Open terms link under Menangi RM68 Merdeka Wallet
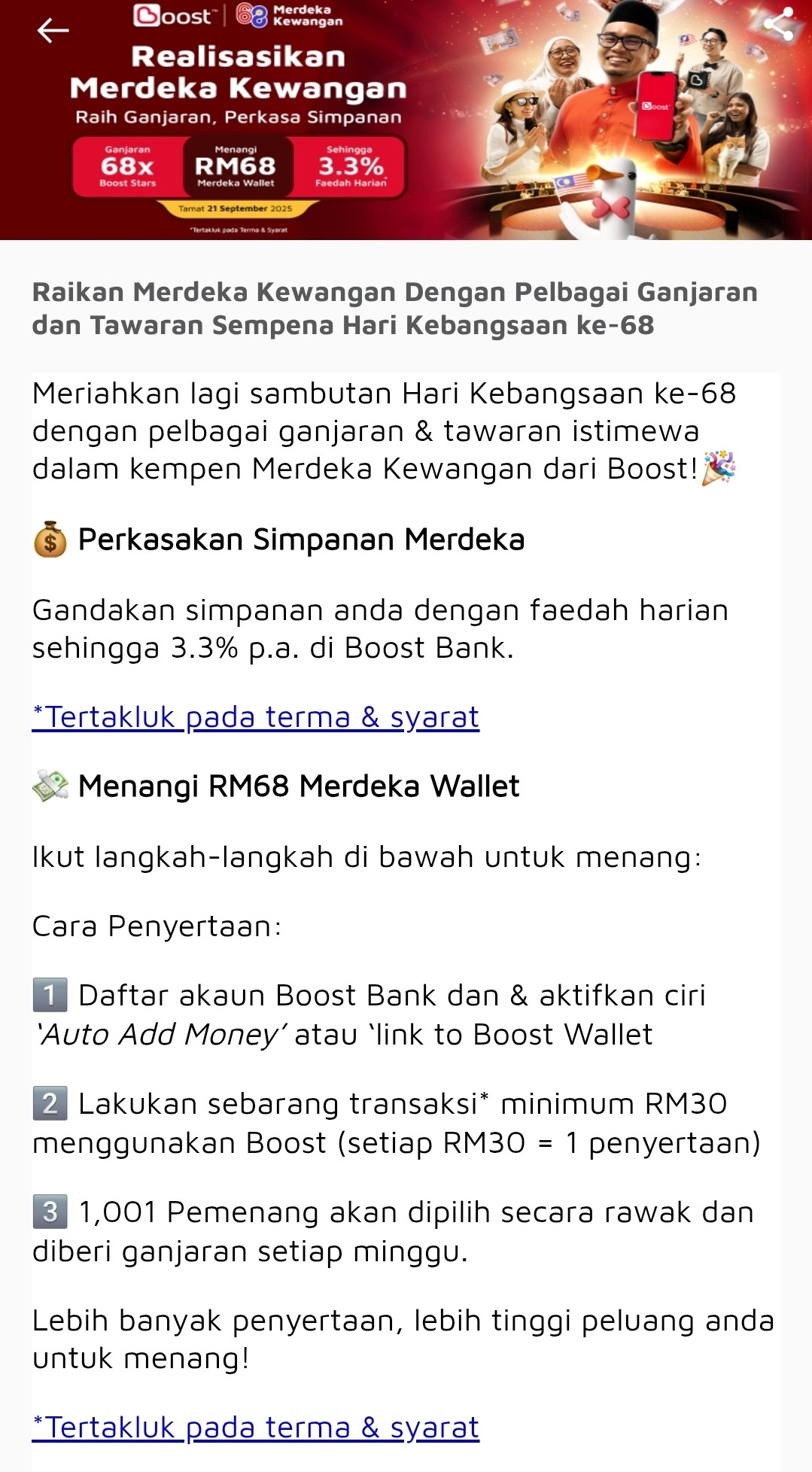 coord(255,1428)
